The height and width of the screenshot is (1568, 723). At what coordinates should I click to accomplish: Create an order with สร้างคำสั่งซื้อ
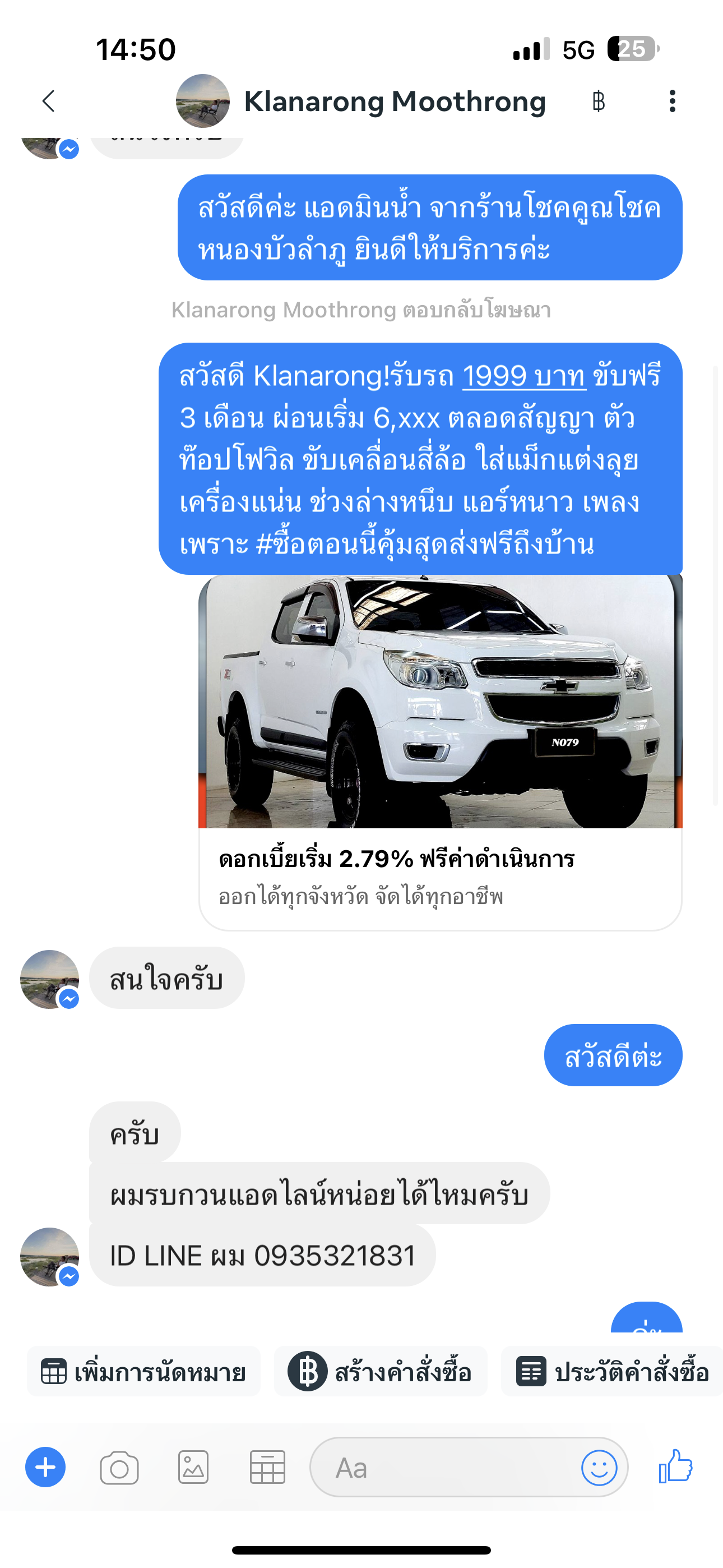coord(381,1372)
